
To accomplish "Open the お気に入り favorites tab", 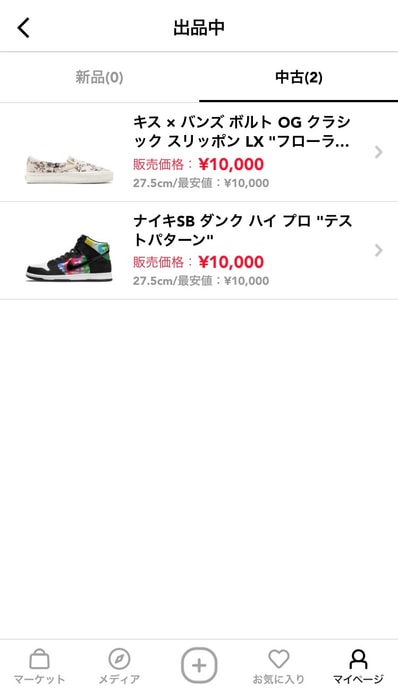I will (x=278, y=666).
